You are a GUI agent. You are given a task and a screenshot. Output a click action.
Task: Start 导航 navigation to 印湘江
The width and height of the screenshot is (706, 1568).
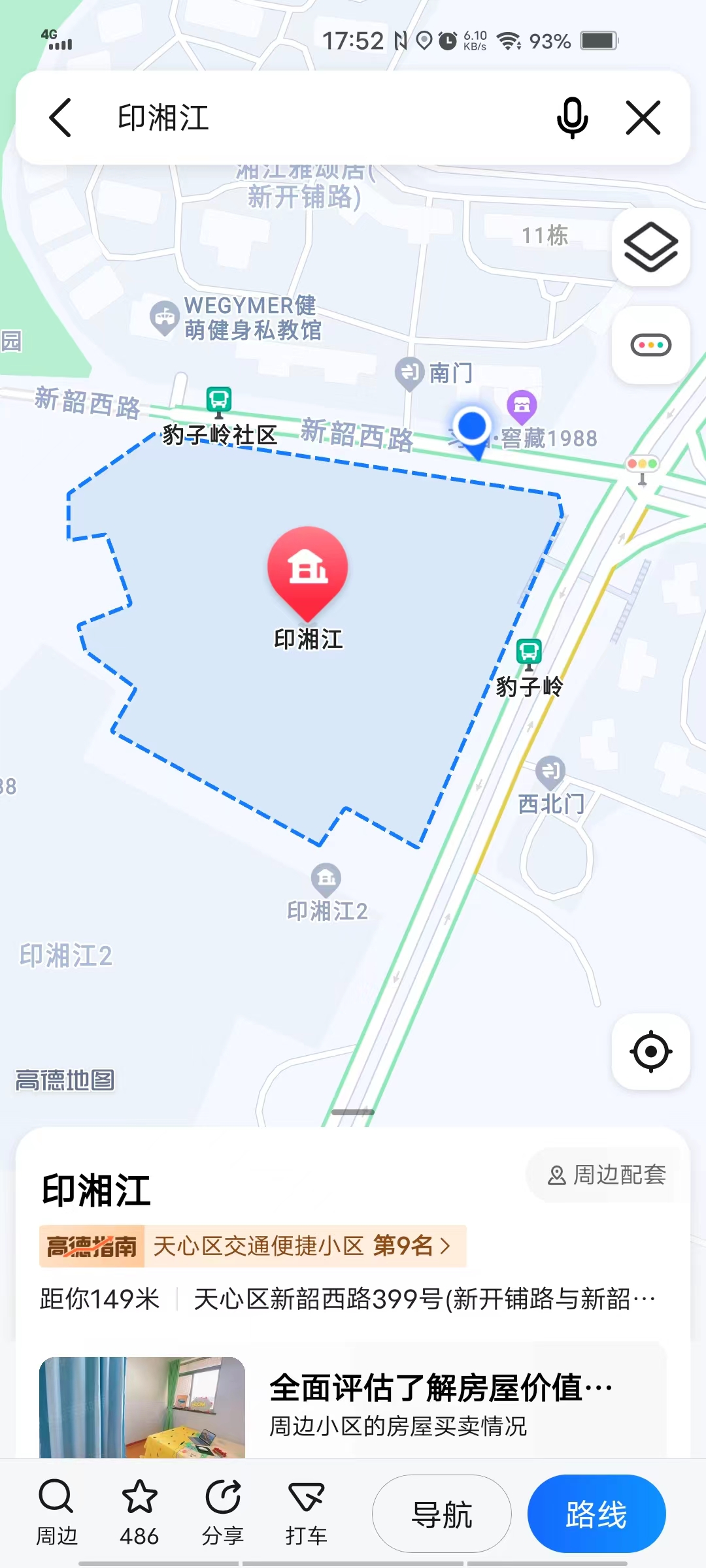click(x=442, y=1514)
